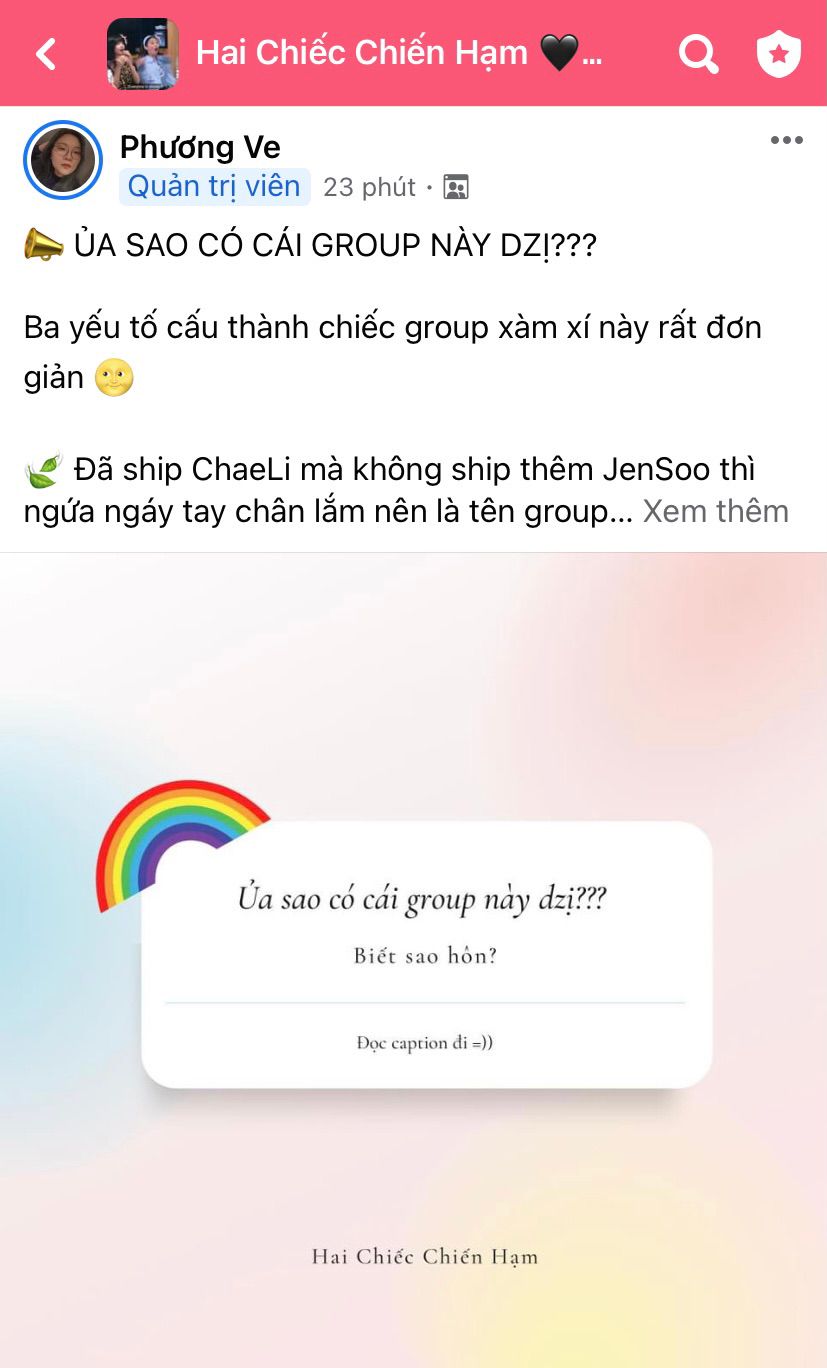
Task: View Phương Ve's profile picture
Action: (x=63, y=161)
